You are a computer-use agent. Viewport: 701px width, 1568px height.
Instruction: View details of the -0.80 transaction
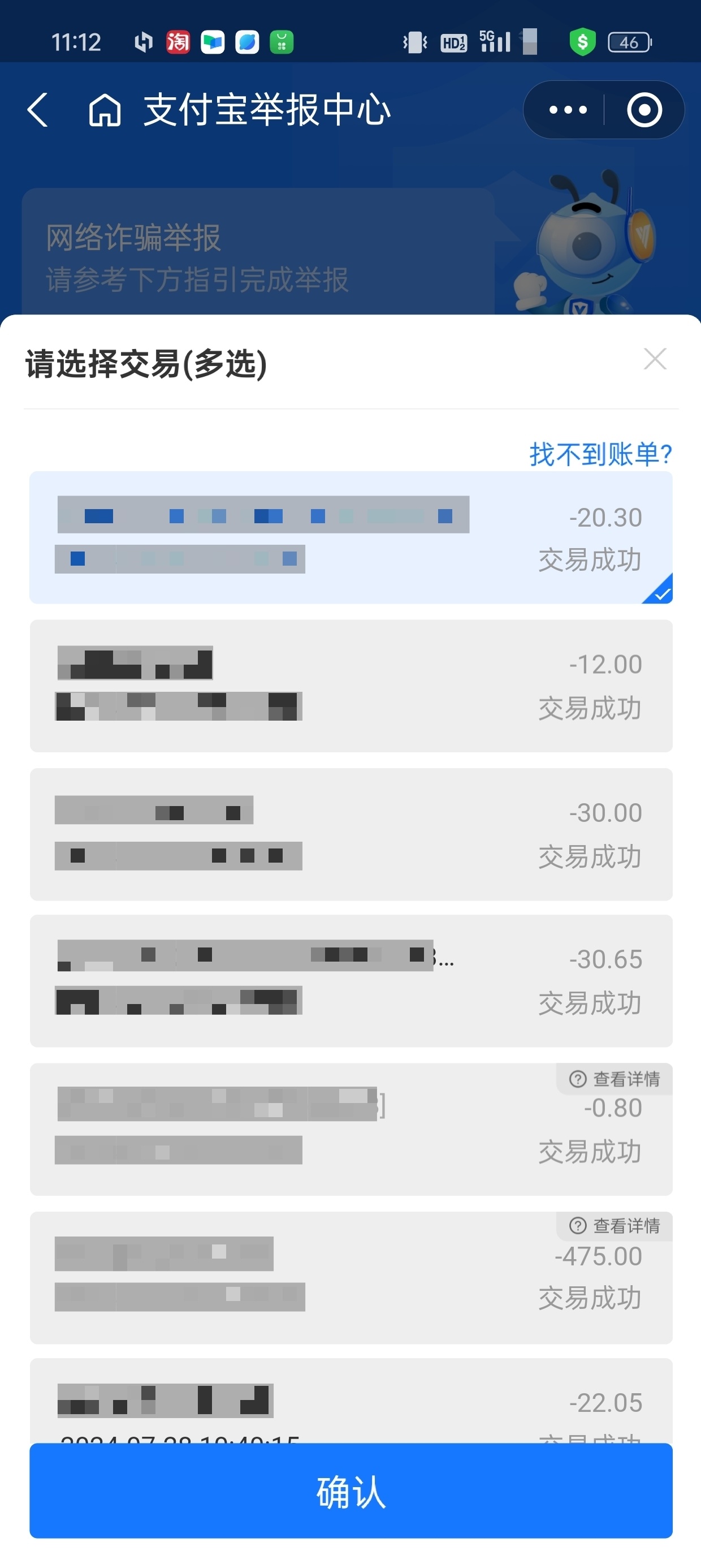615,1079
